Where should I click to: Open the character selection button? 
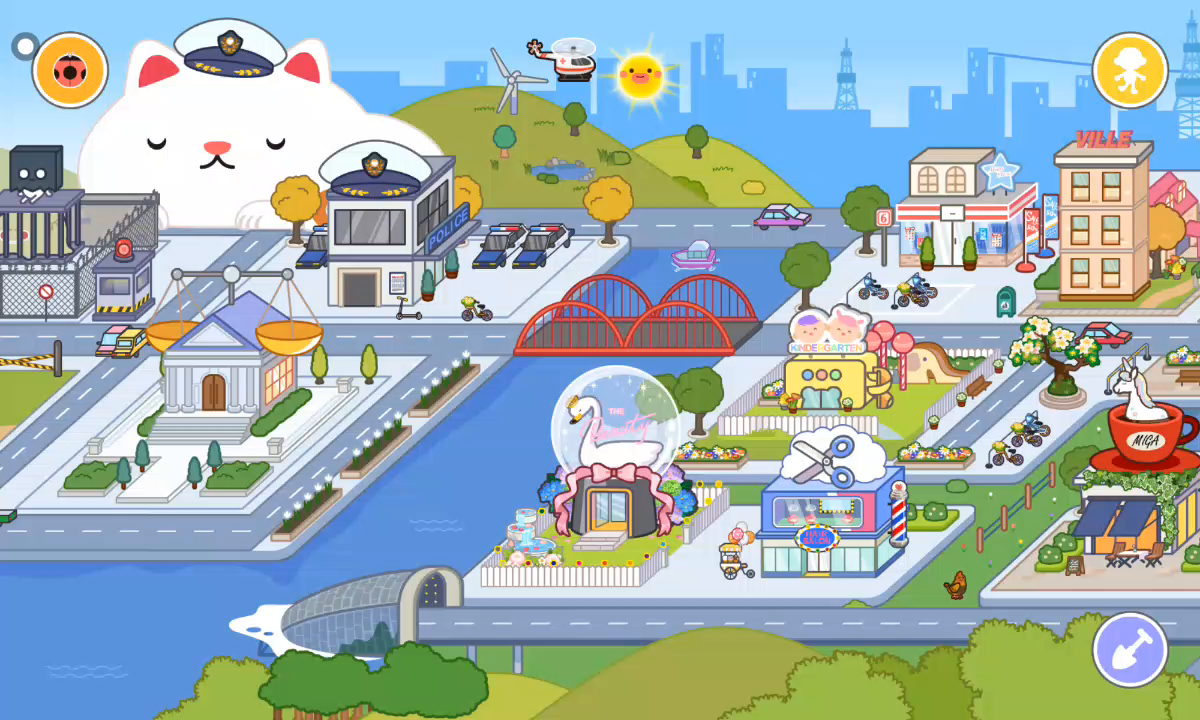[x=1130, y=70]
